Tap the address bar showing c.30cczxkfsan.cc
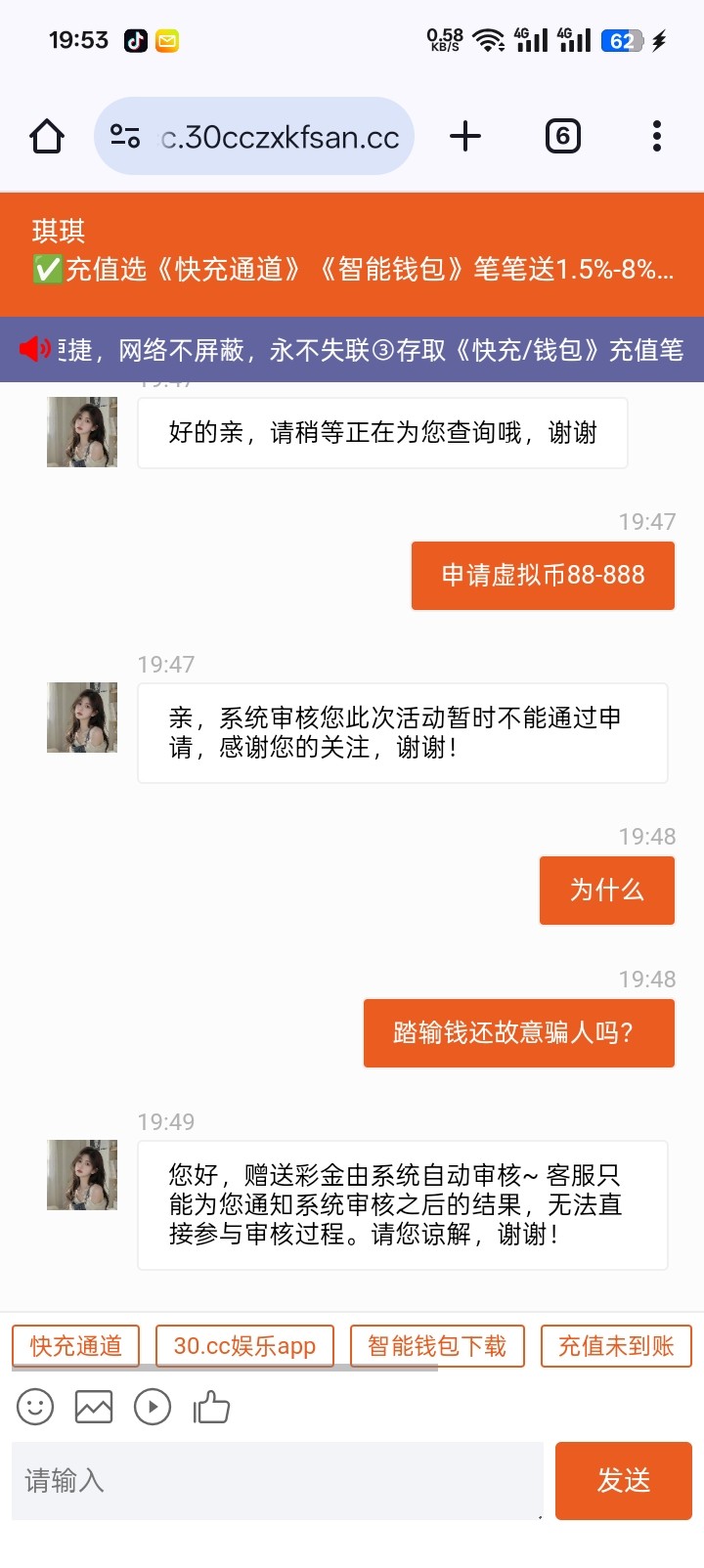This screenshot has width=704, height=1568. pyautogui.click(x=280, y=137)
